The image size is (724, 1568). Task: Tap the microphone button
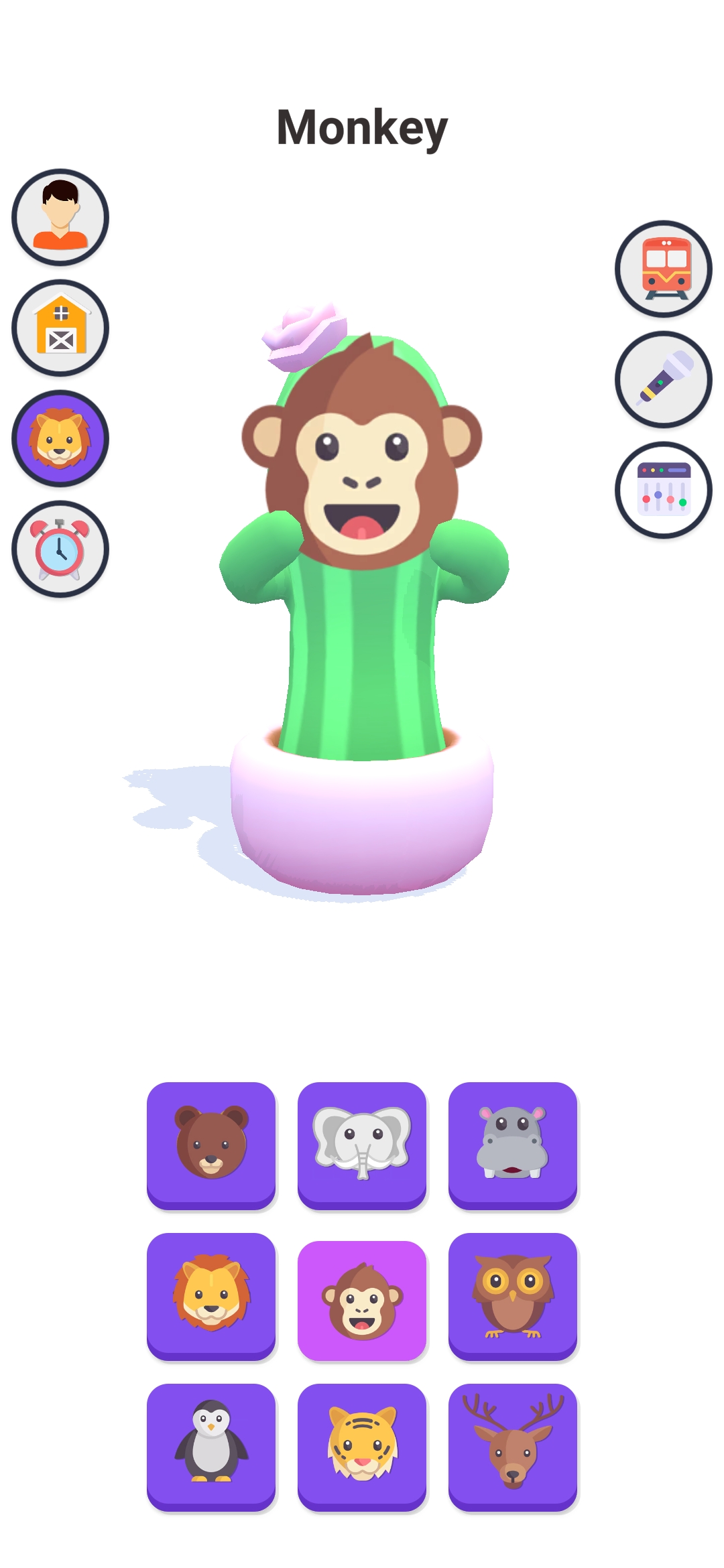(664, 379)
